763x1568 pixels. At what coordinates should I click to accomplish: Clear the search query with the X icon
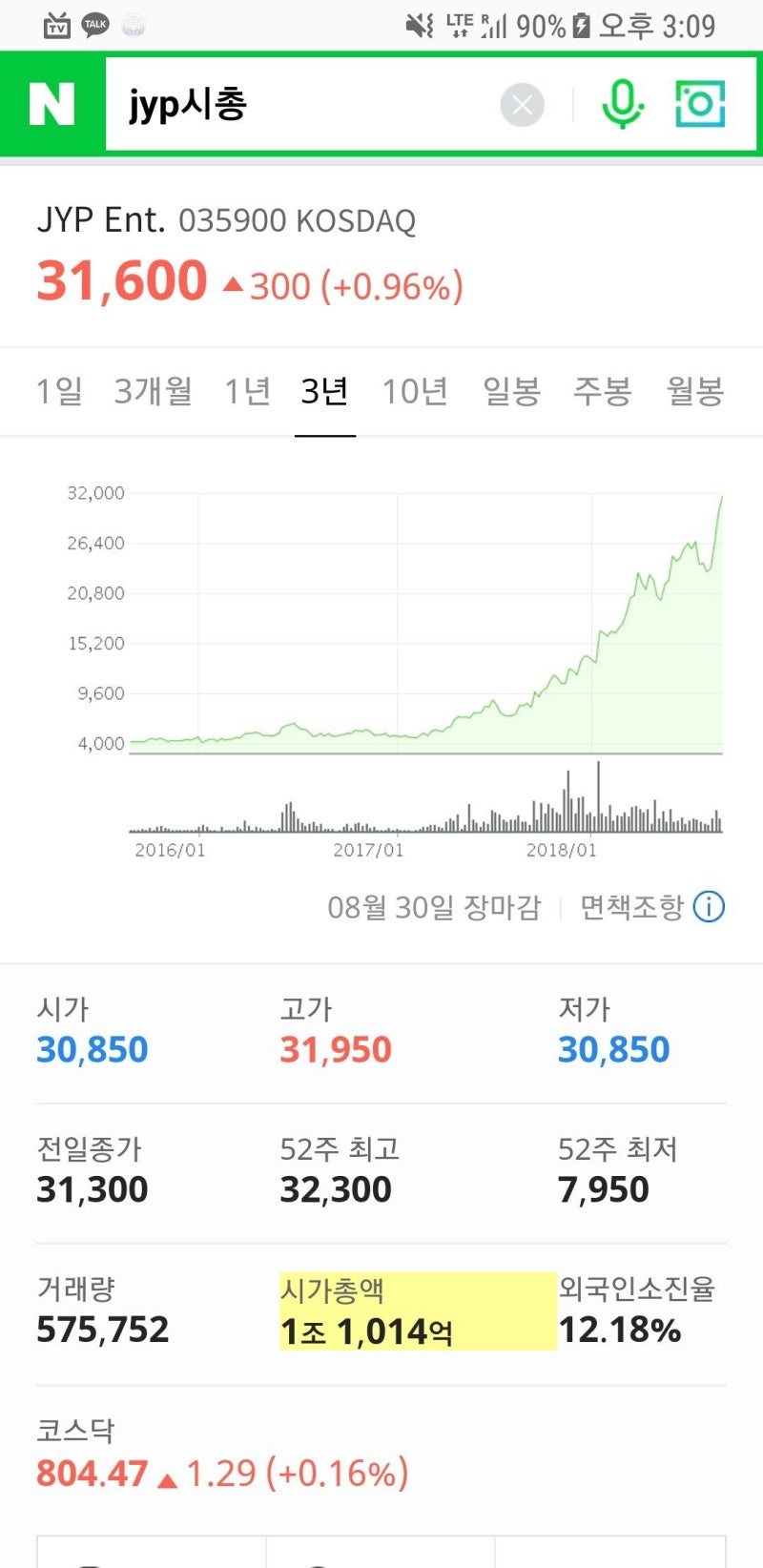coord(522,104)
